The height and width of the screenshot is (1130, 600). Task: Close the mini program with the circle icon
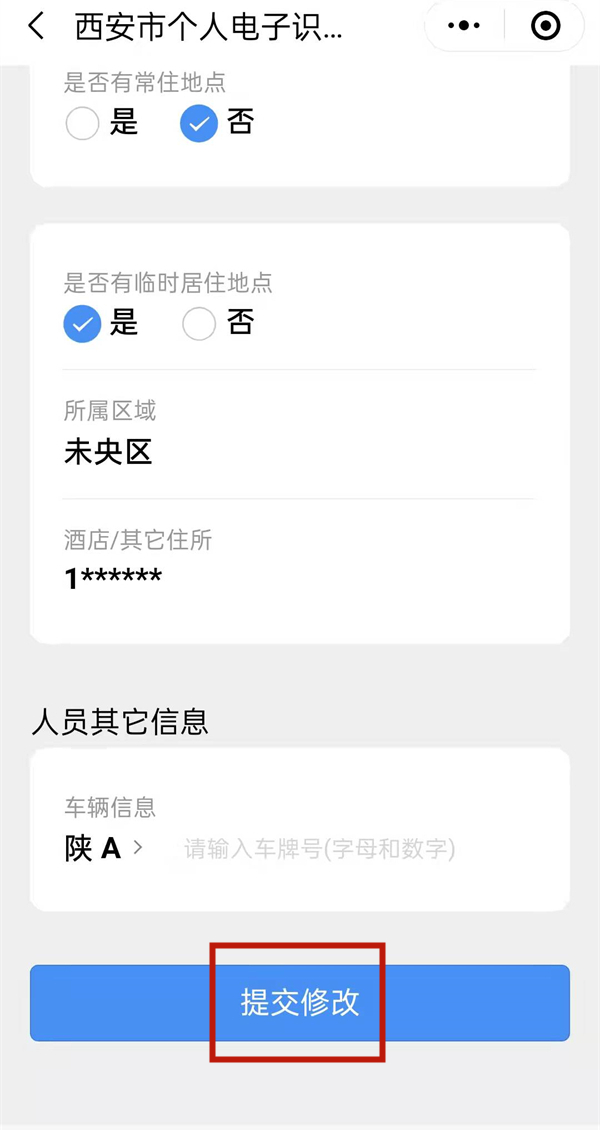point(545,27)
